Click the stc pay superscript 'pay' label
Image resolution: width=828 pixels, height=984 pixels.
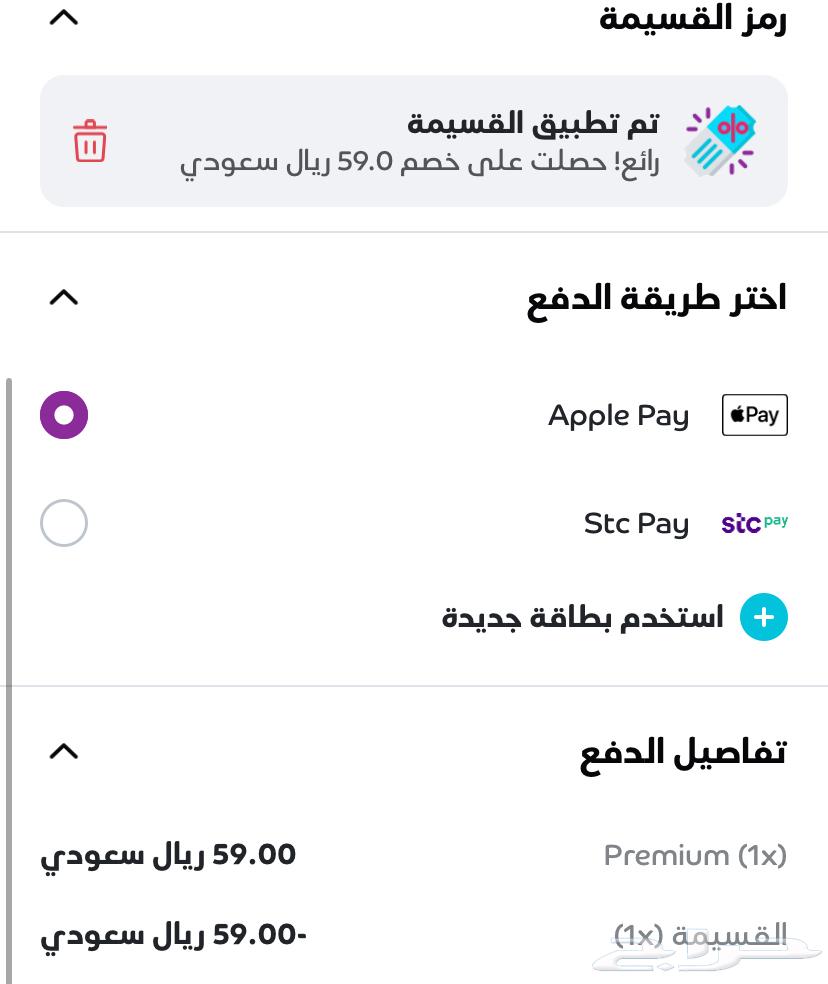(778, 517)
